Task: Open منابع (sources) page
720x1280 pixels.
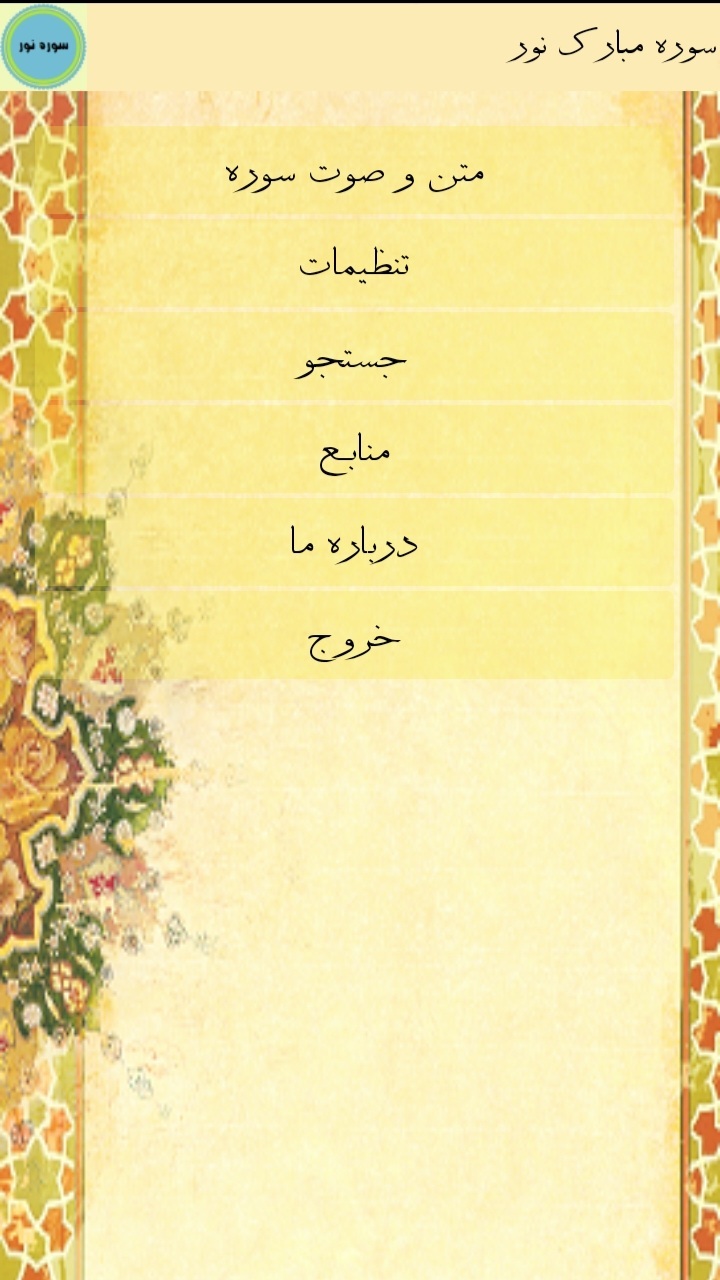Action: tap(354, 451)
